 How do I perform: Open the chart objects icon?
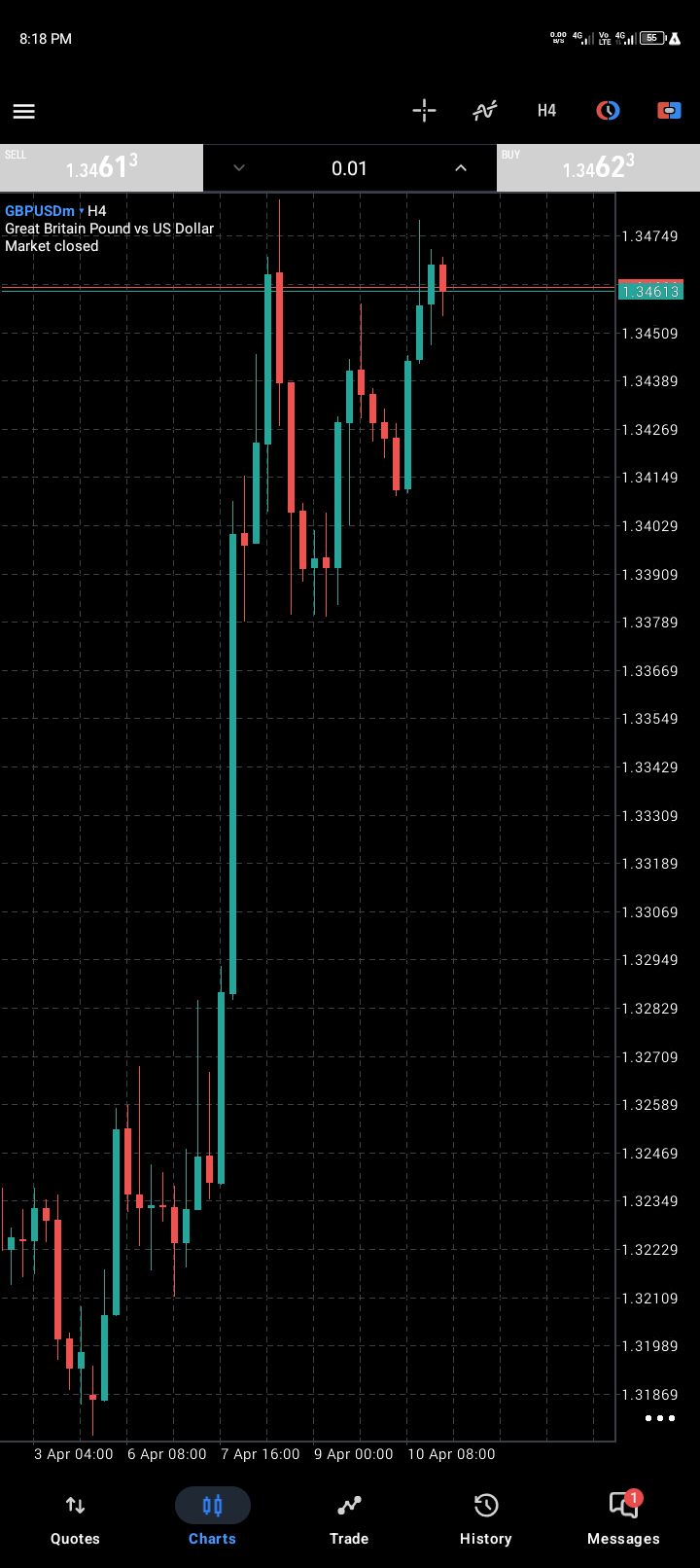coord(608,110)
